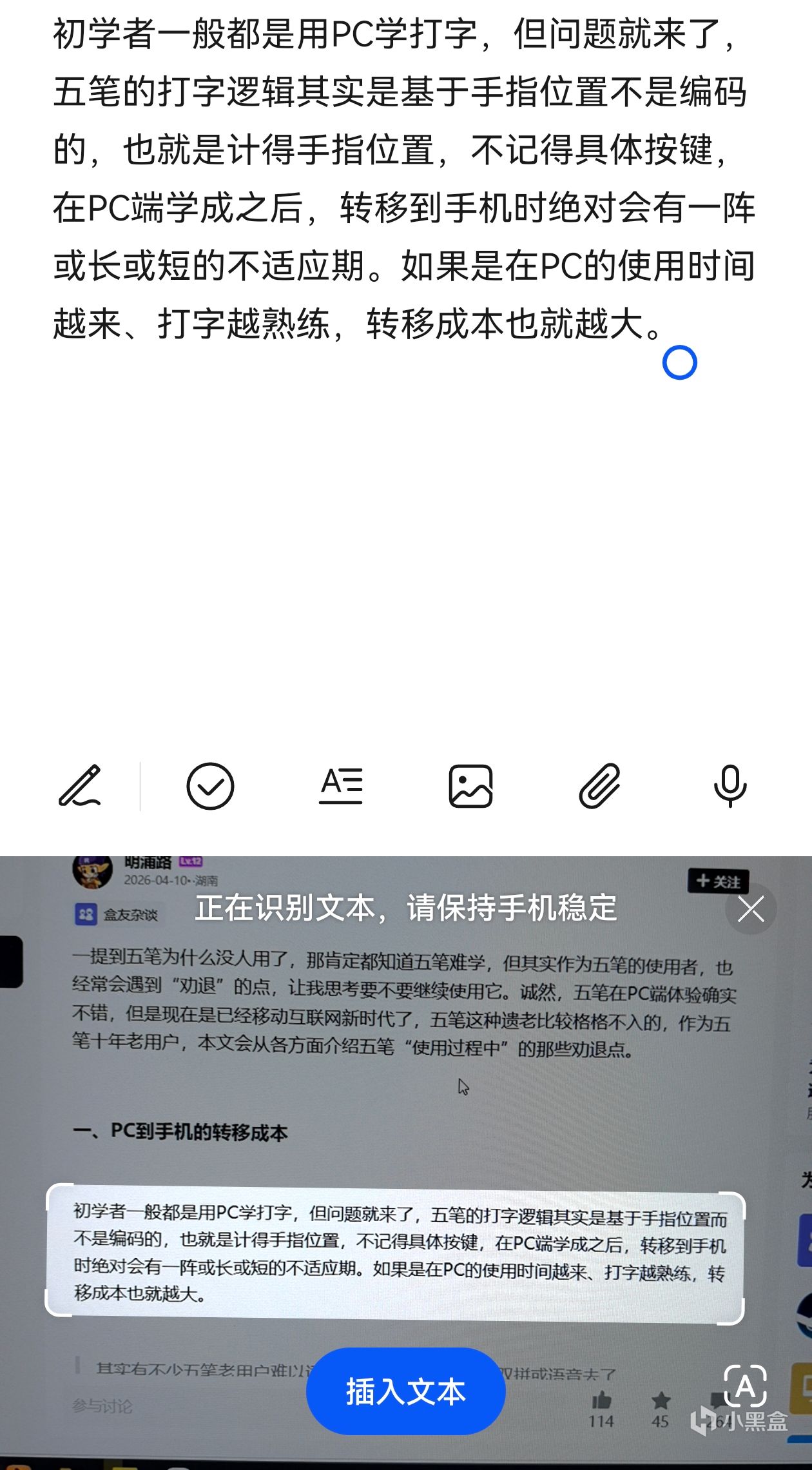Tap the scan text icon in the viewfinder

745,1386
